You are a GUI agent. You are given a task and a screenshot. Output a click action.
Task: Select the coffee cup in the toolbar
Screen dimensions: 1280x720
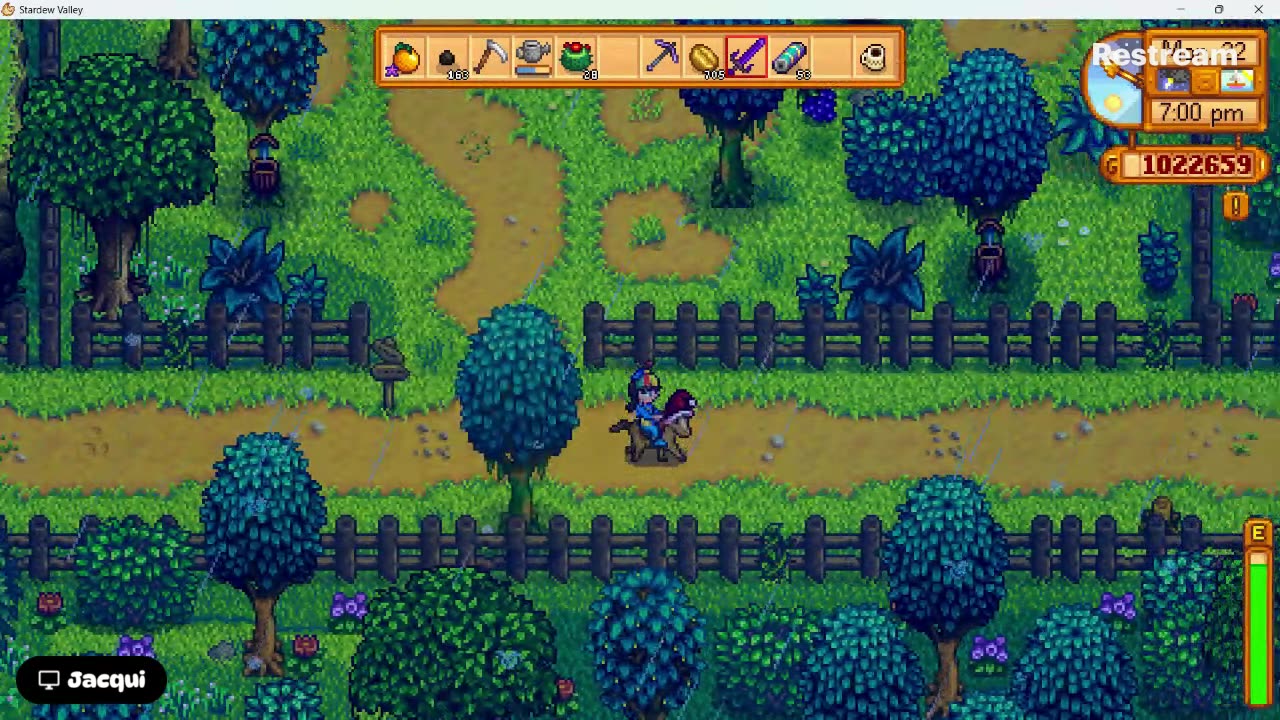point(874,58)
